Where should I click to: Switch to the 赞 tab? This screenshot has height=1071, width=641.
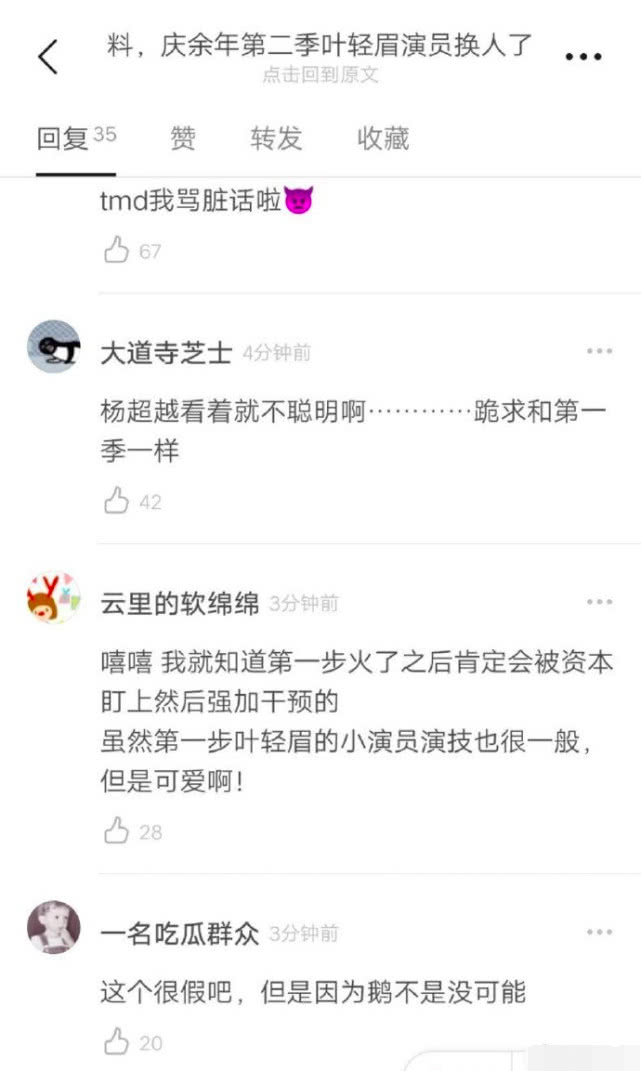point(183,139)
